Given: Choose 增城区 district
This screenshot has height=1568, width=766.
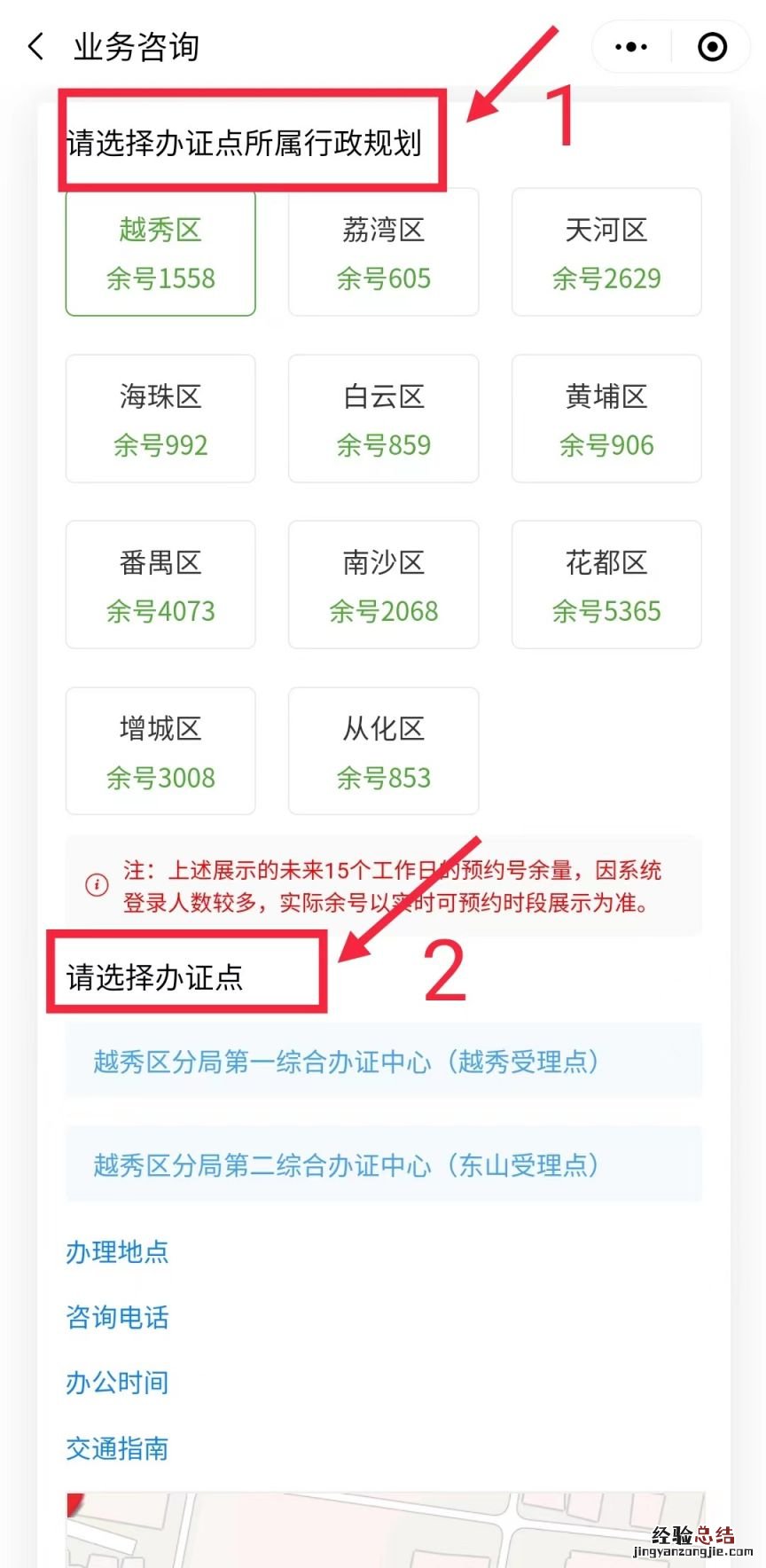Looking at the screenshot, I should click(x=160, y=751).
